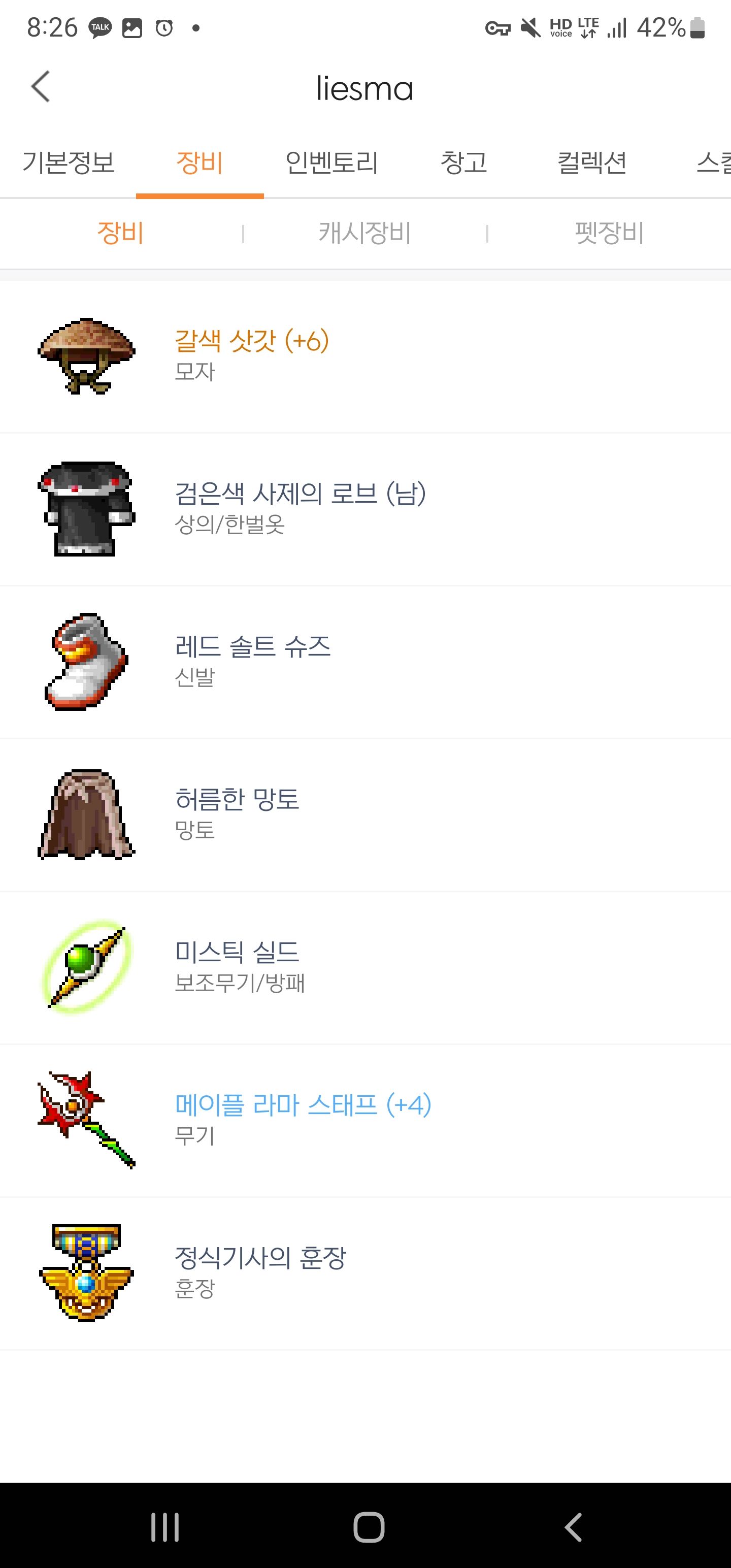Go back using the top-left arrow
731x1568 pixels.
pyautogui.click(x=41, y=87)
